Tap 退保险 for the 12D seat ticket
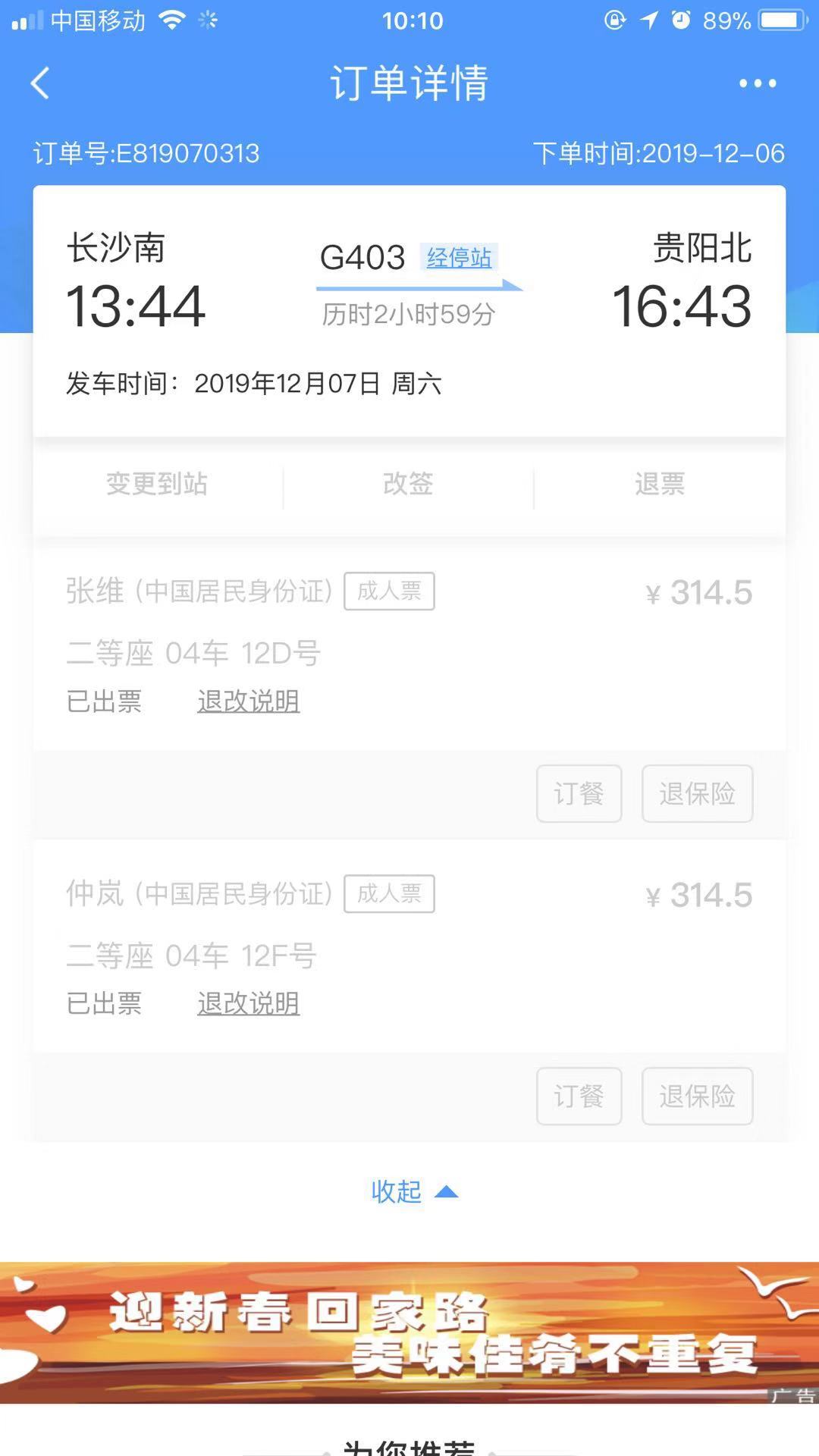This screenshot has width=819, height=1456. [x=697, y=793]
